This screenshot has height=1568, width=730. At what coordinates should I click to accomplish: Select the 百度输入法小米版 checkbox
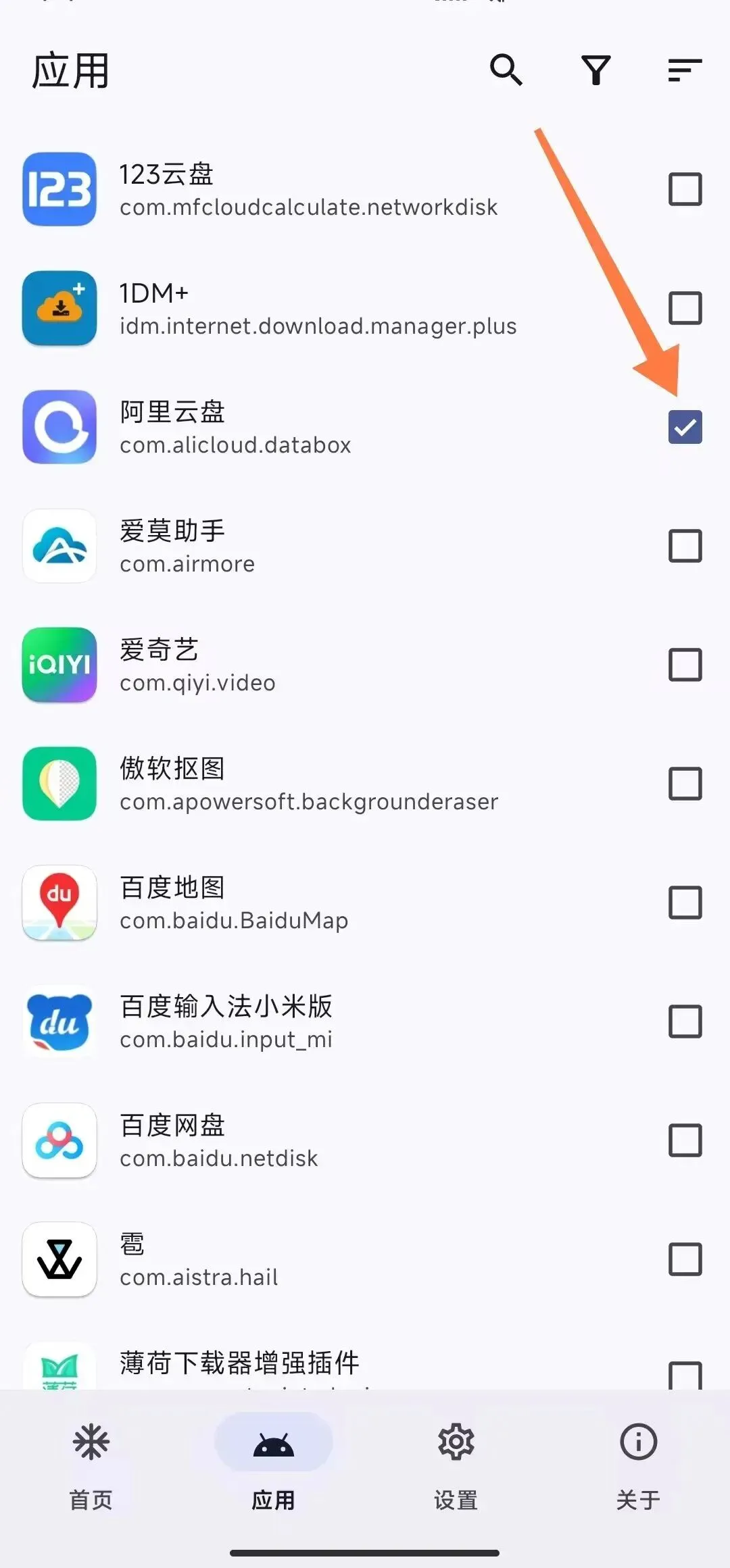tap(685, 1021)
